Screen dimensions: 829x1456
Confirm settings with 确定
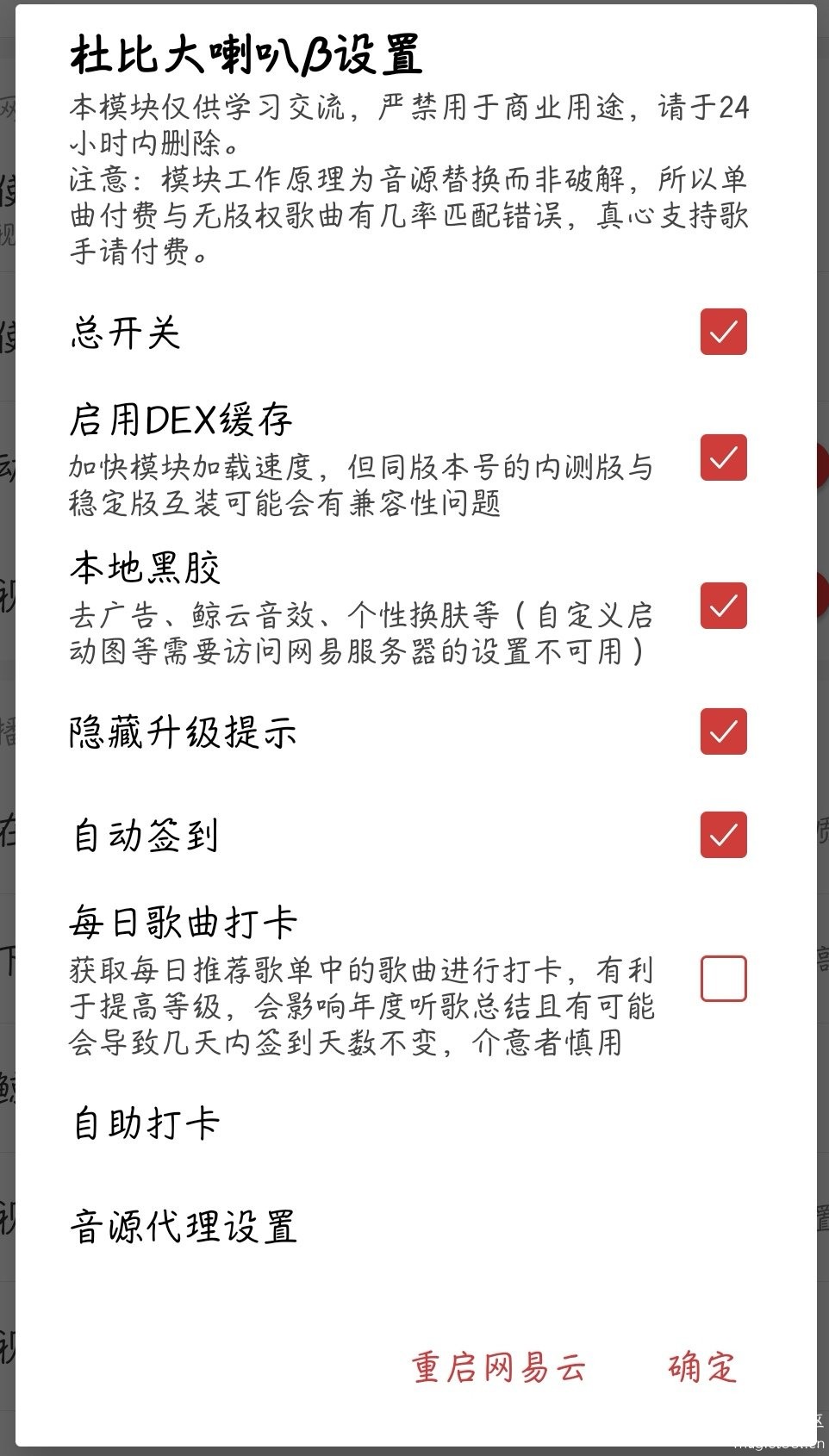click(x=702, y=1367)
